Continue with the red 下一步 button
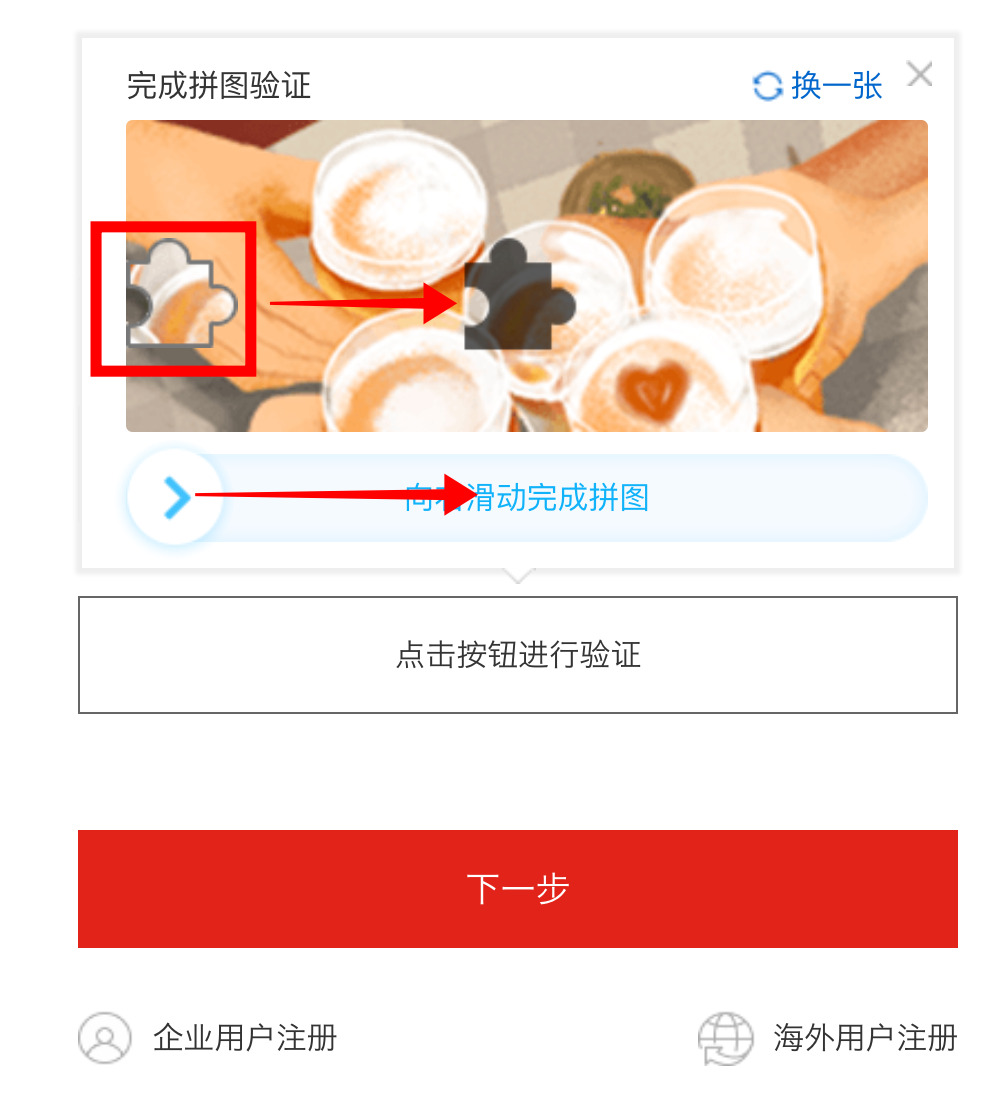This screenshot has width=1006, height=1118. (517, 888)
